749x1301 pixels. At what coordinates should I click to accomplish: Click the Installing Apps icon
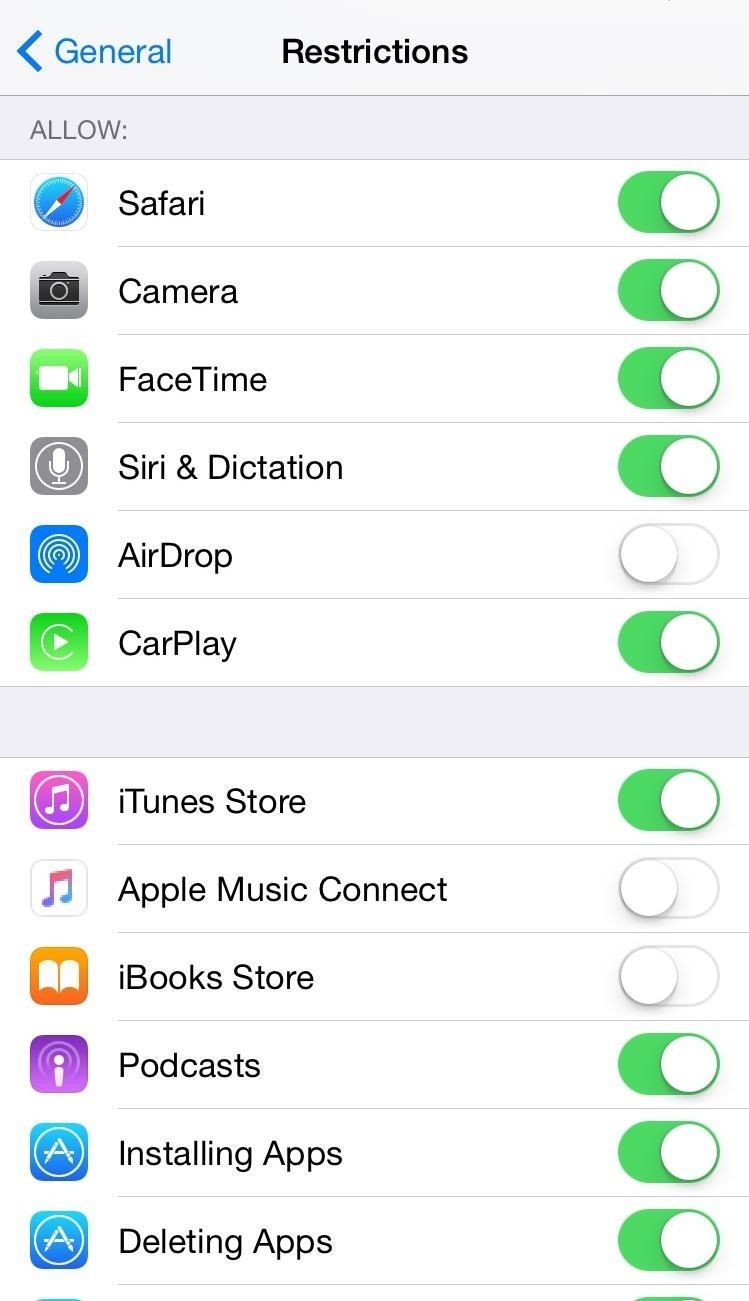58,1152
